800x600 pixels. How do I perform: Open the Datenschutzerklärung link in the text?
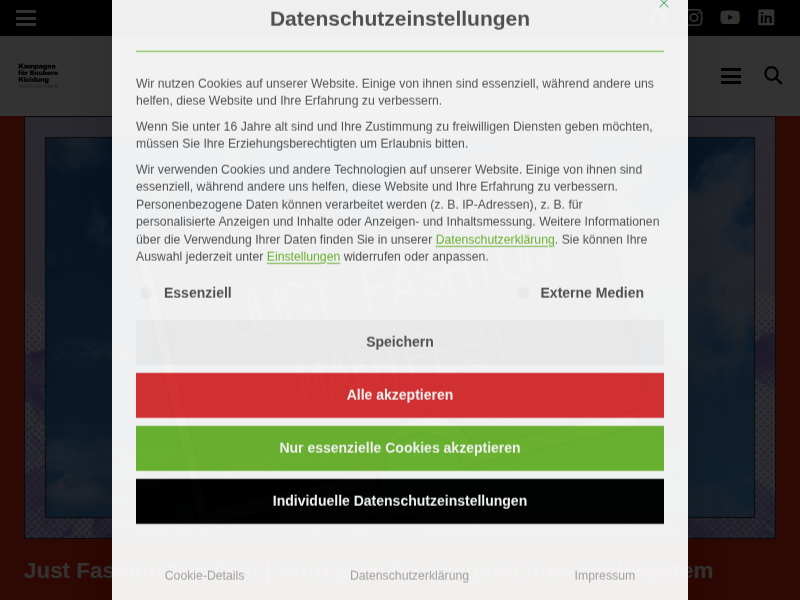pyautogui.click(x=495, y=239)
